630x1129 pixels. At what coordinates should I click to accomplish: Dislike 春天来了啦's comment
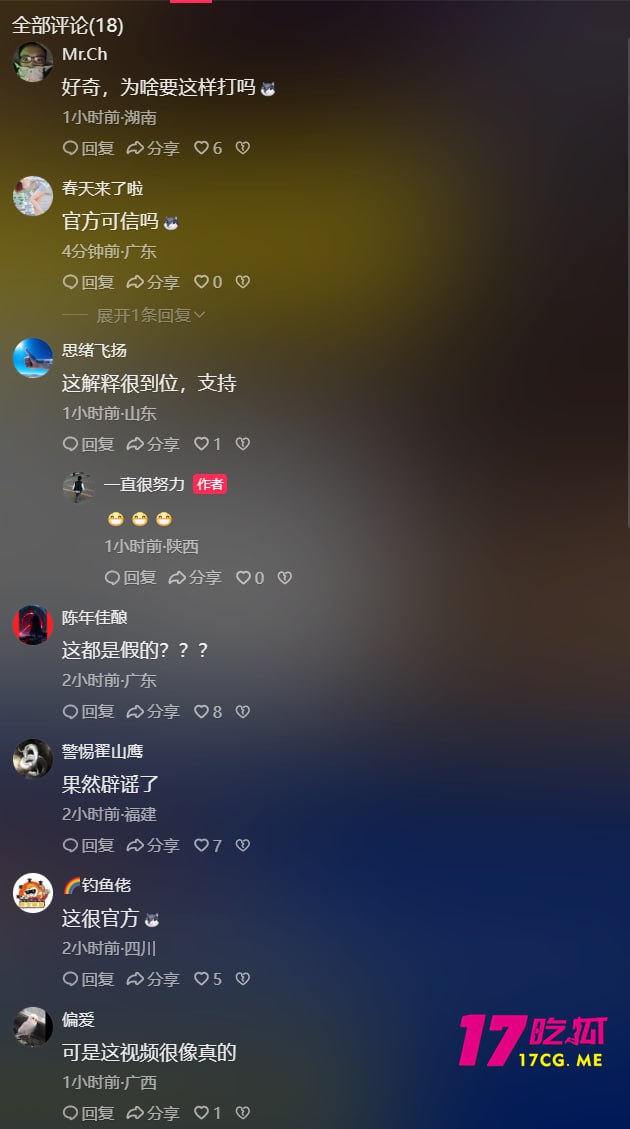pyautogui.click(x=242, y=282)
